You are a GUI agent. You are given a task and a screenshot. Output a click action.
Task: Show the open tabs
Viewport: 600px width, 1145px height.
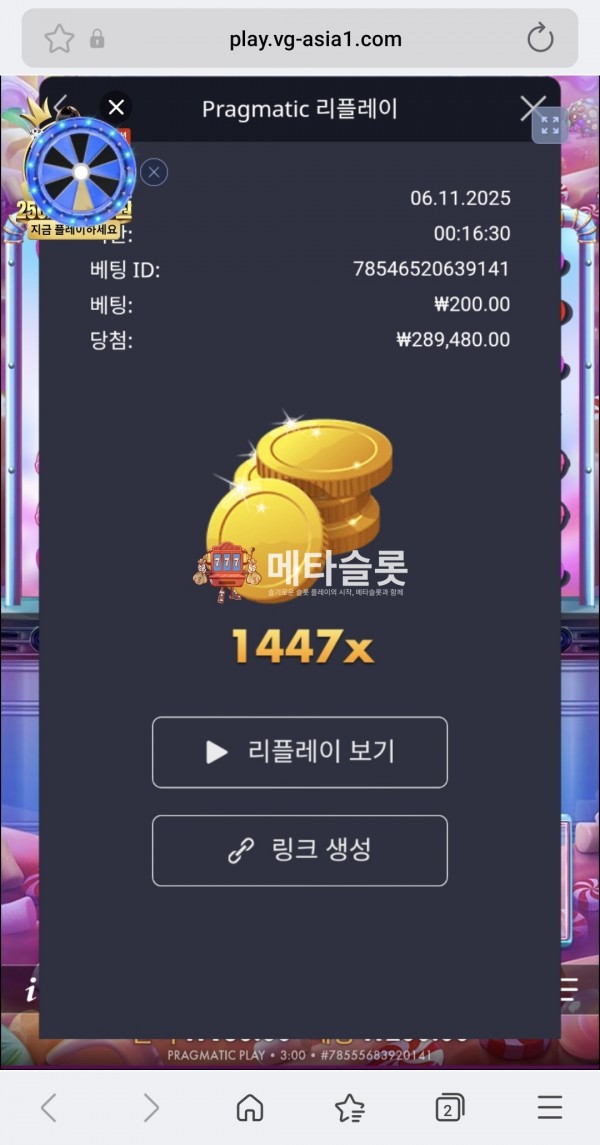point(450,1107)
